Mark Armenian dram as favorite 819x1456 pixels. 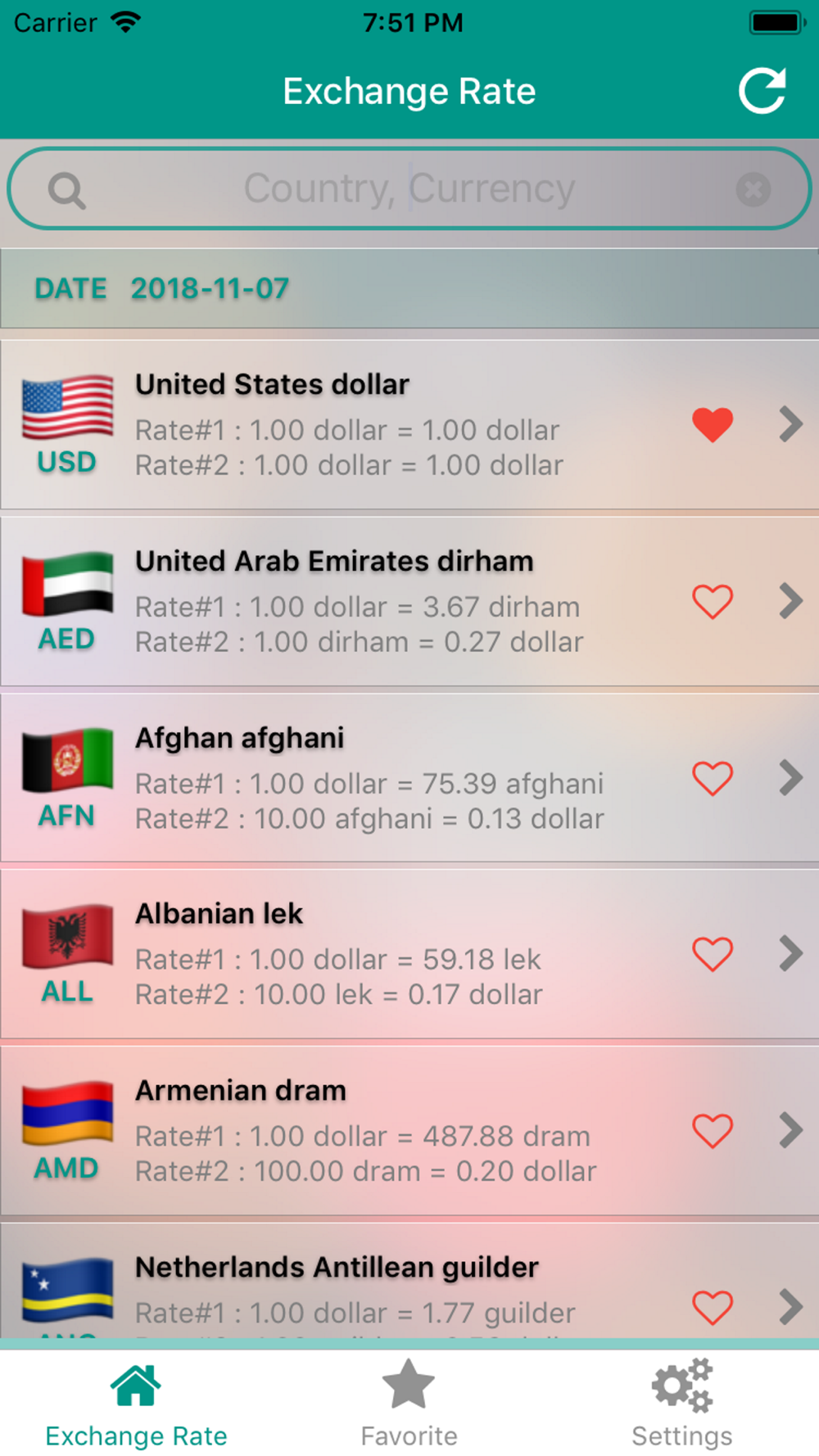tap(713, 1131)
